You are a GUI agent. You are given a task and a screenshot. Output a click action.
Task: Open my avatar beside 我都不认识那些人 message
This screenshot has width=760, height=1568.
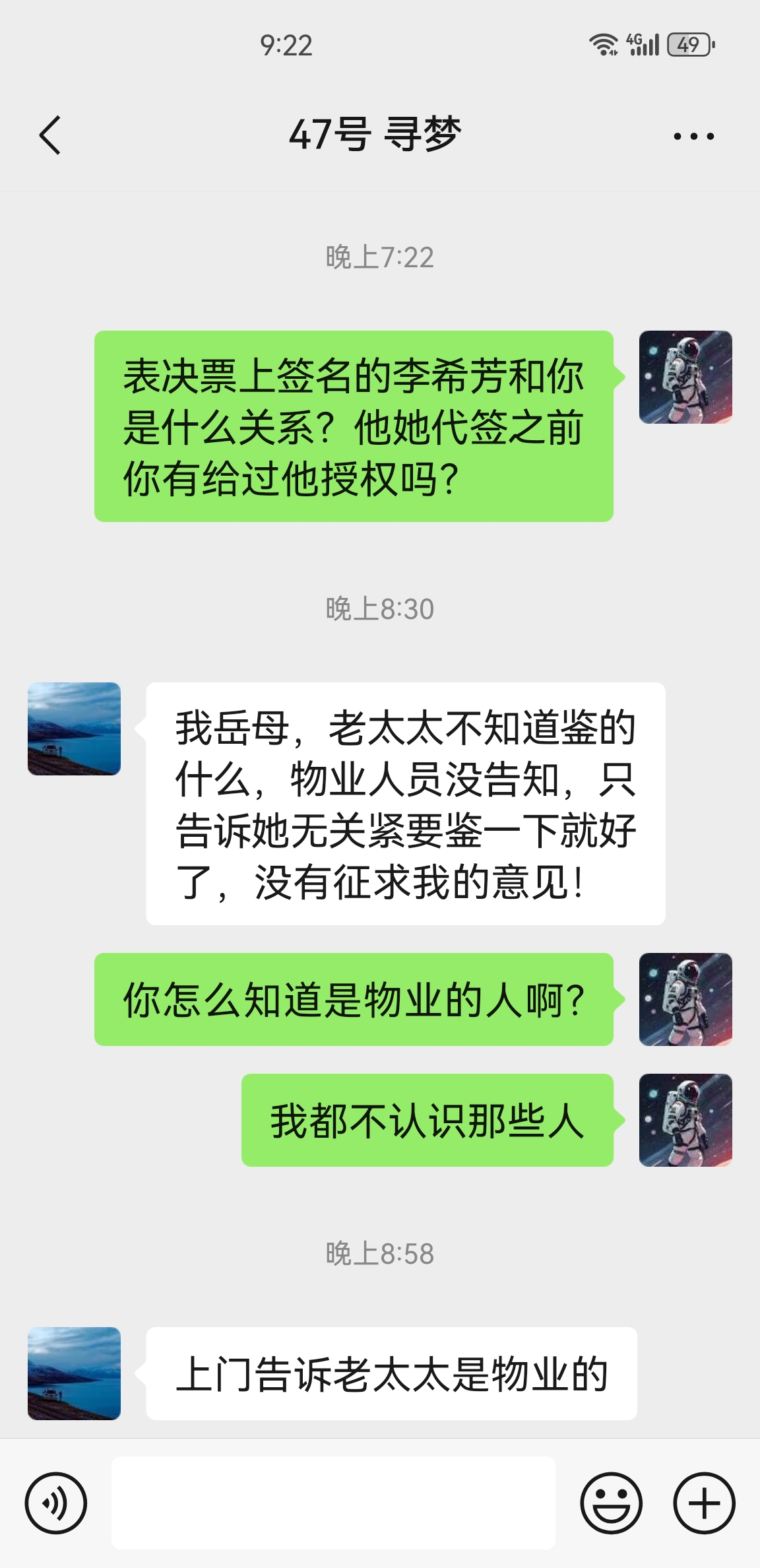click(x=685, y=1120)
